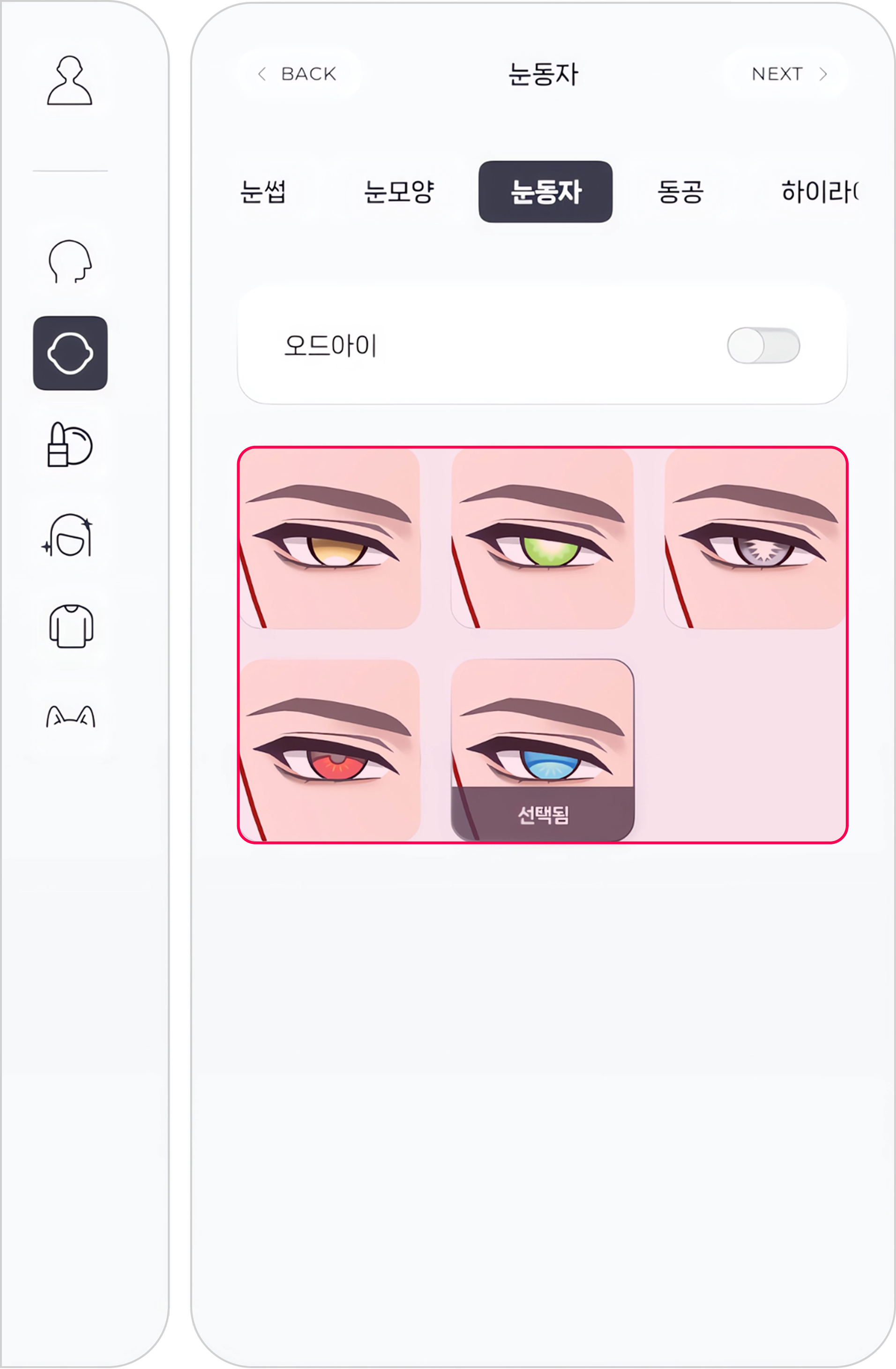
Task: Choose the green iris option
Action: 542,538
